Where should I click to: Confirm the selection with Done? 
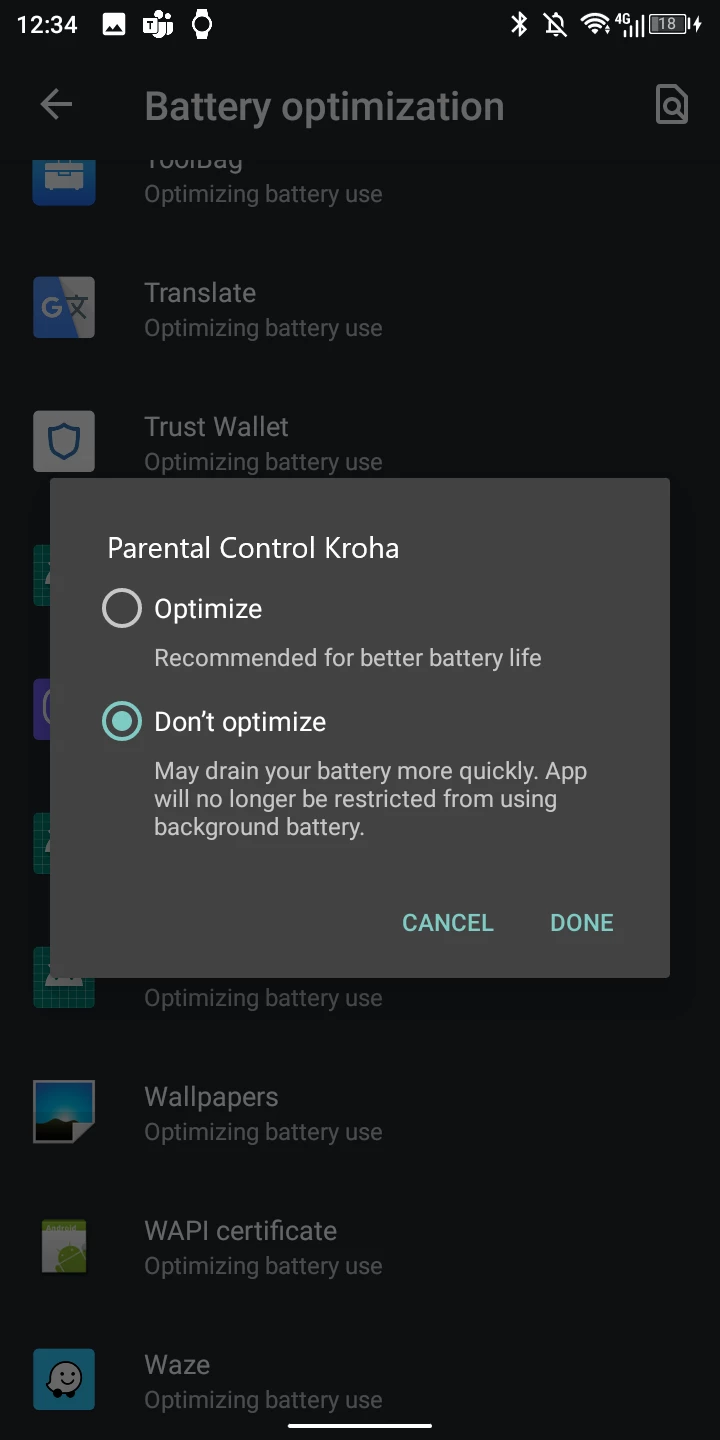(581, 923)
